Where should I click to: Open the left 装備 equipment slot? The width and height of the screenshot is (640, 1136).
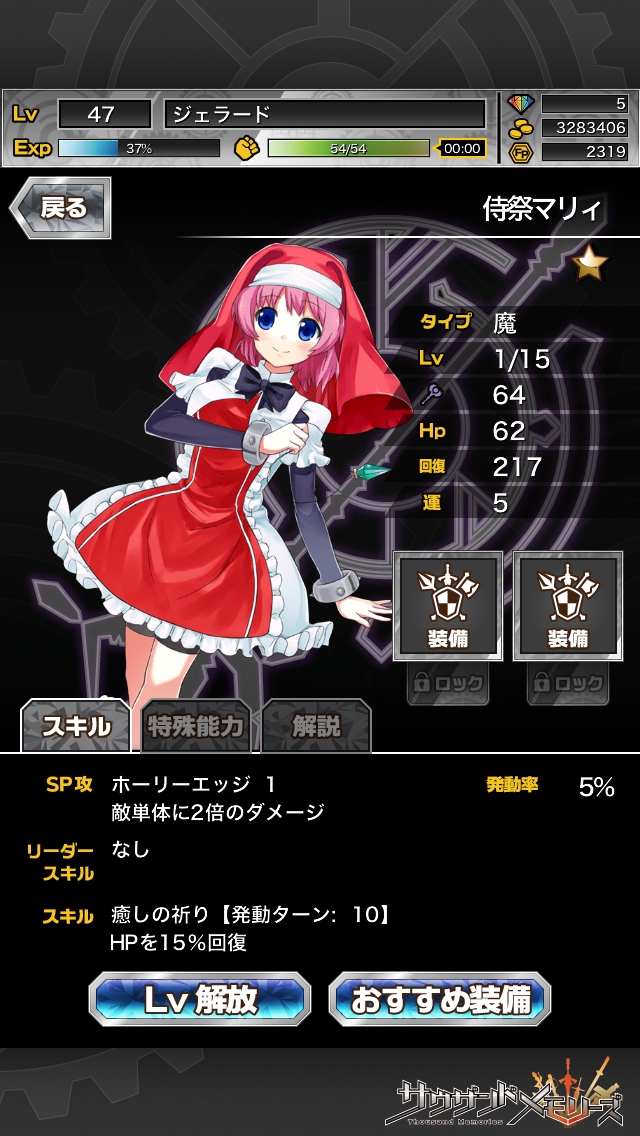[x=447, y=605]
